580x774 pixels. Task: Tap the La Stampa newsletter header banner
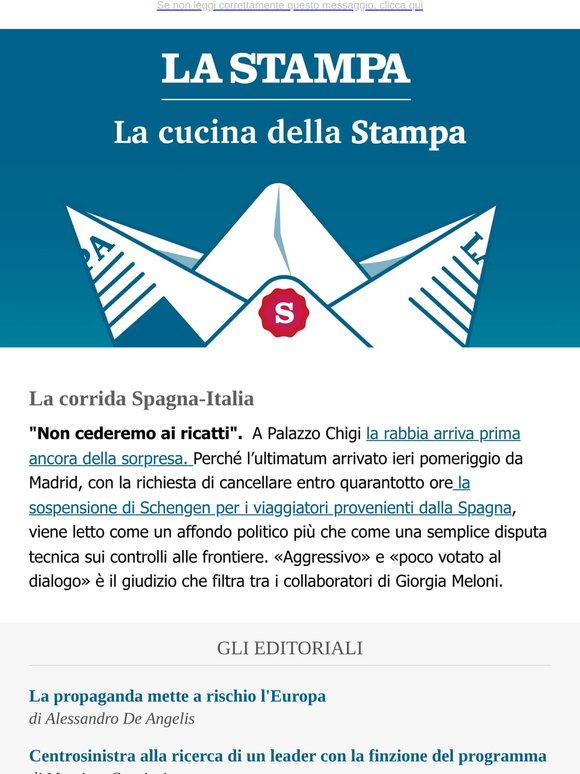pyautogui.click(x=290, y=188)
